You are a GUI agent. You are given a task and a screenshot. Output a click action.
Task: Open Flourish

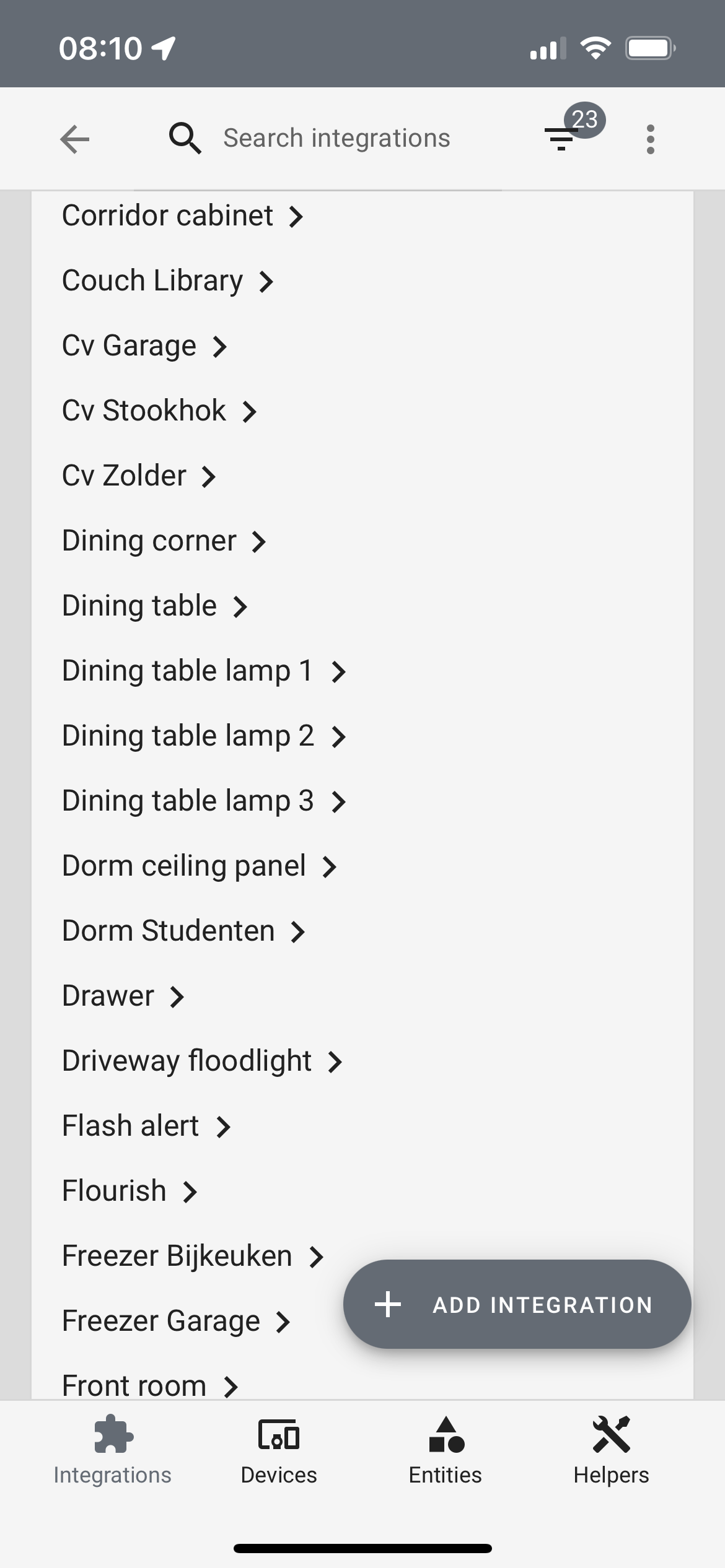click(130, 1191)
